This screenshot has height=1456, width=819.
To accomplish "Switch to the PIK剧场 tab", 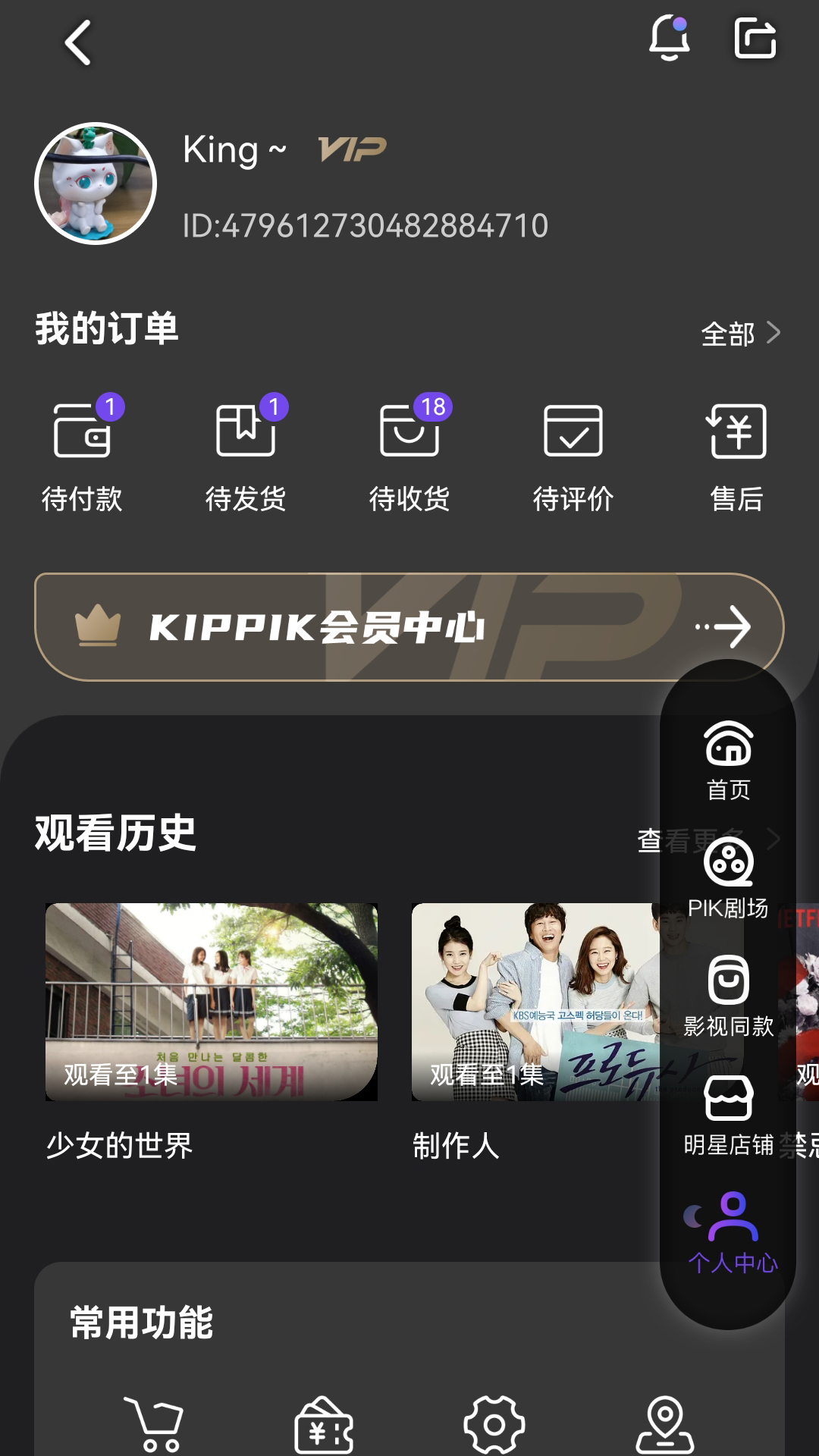I will click(x=728, y=878).
